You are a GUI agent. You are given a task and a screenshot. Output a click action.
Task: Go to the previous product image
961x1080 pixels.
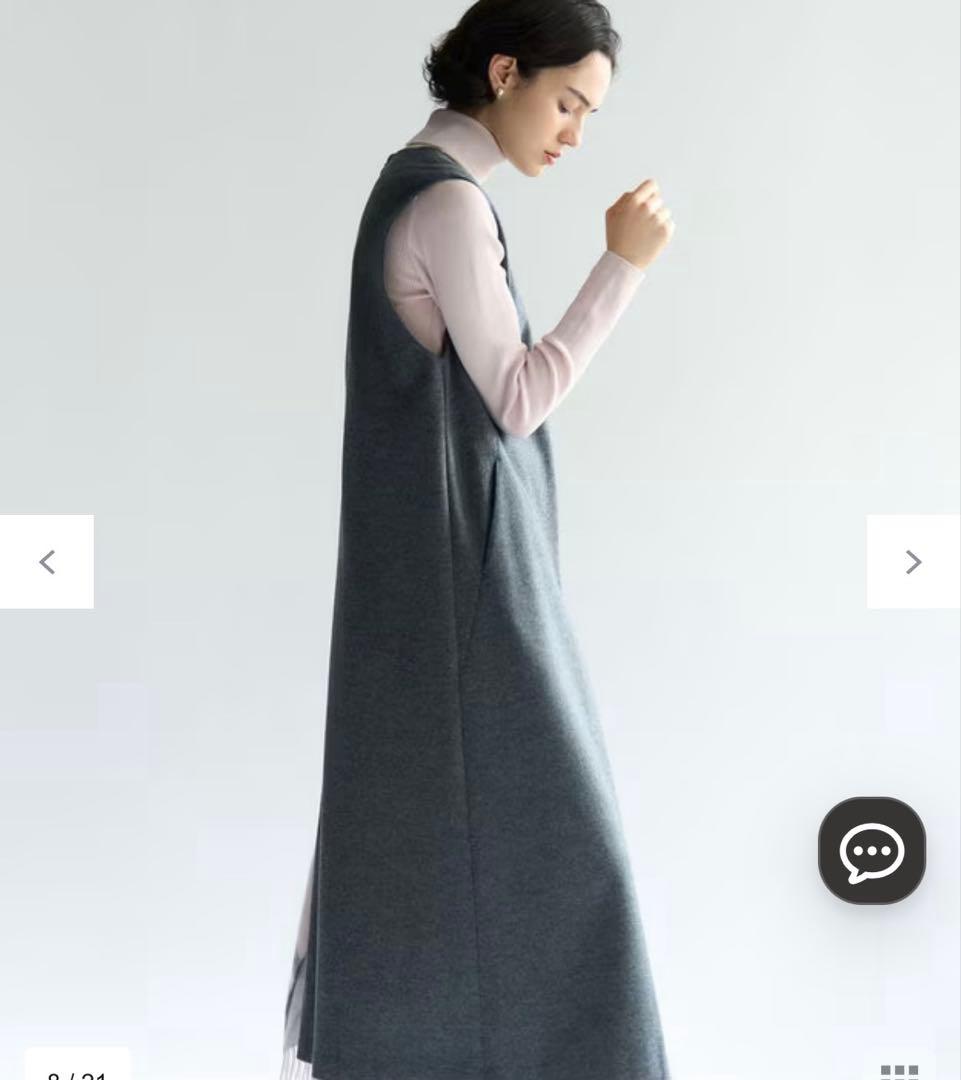47,562
